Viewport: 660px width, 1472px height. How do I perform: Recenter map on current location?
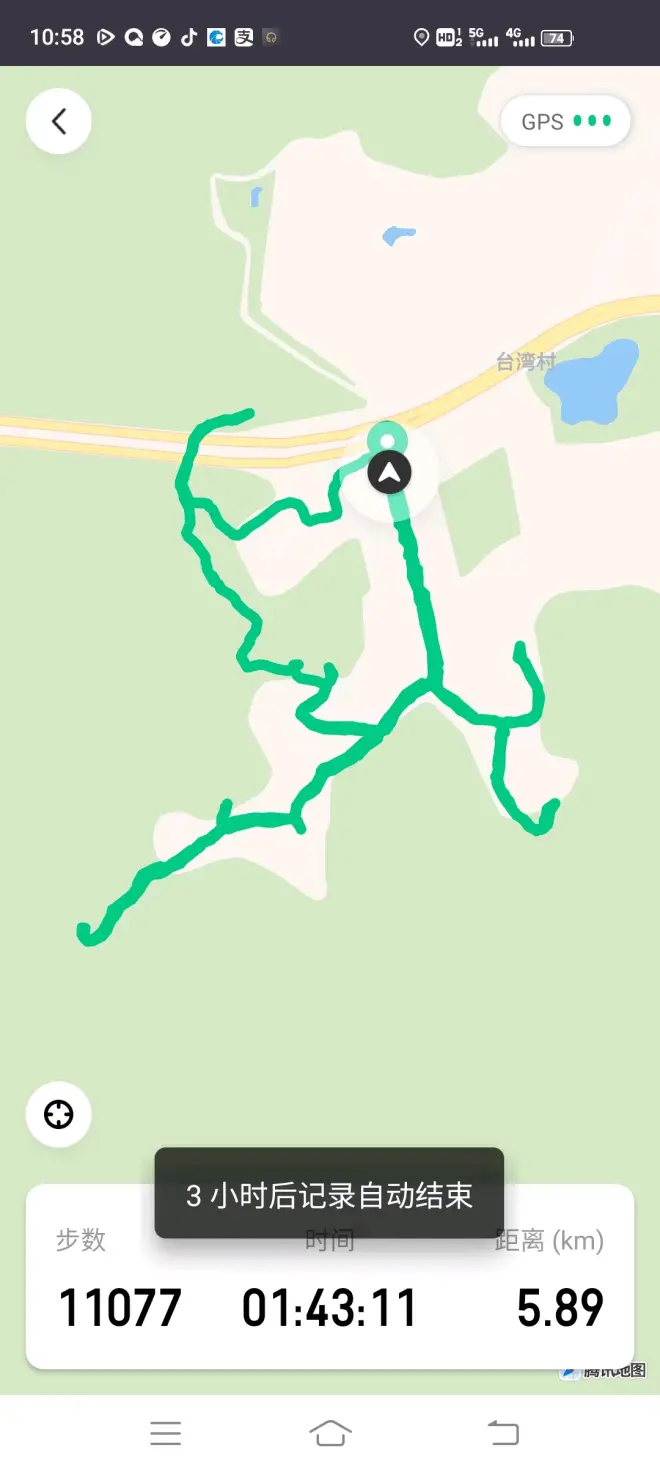tap(59, 1114)
